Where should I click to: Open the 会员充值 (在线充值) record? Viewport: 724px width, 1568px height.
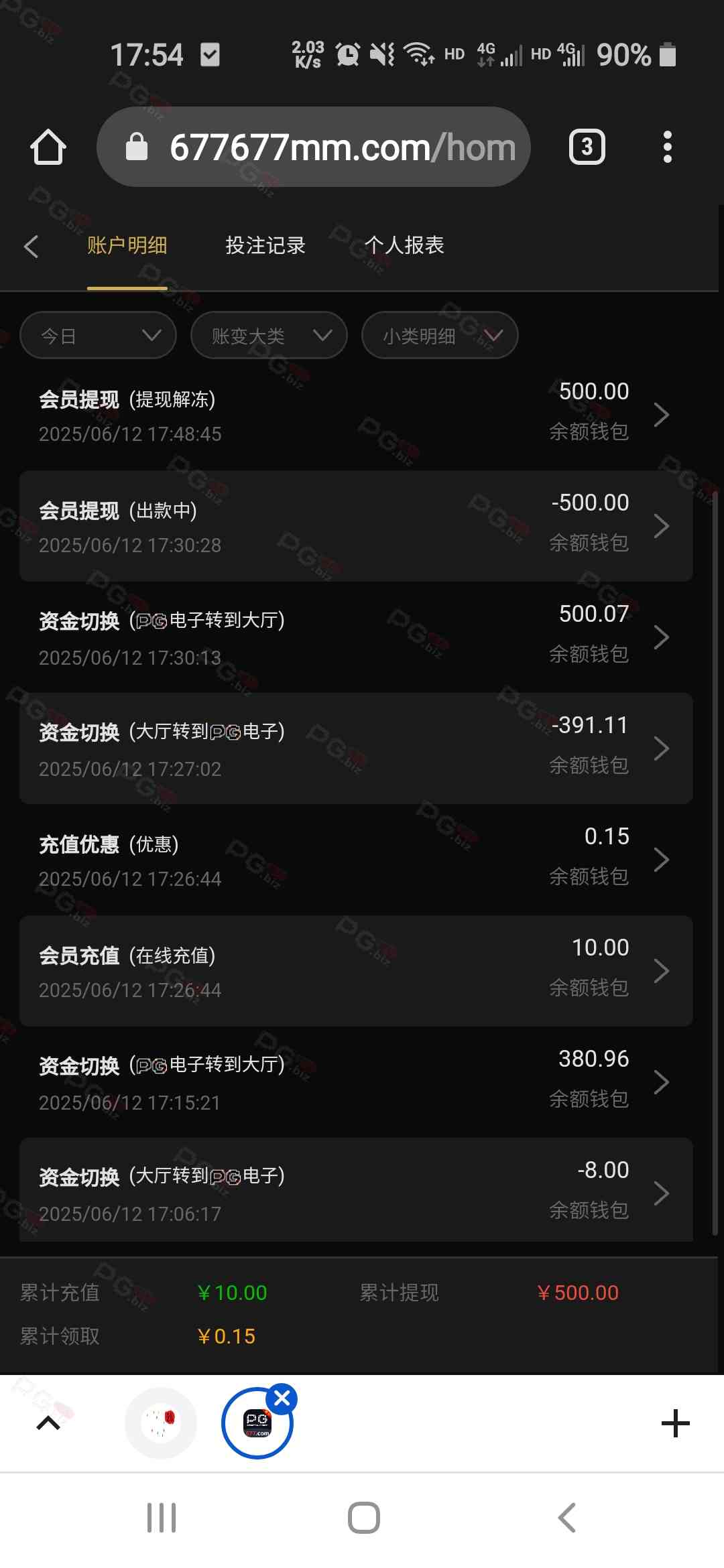pyautogui.click(x=355, y=971)
